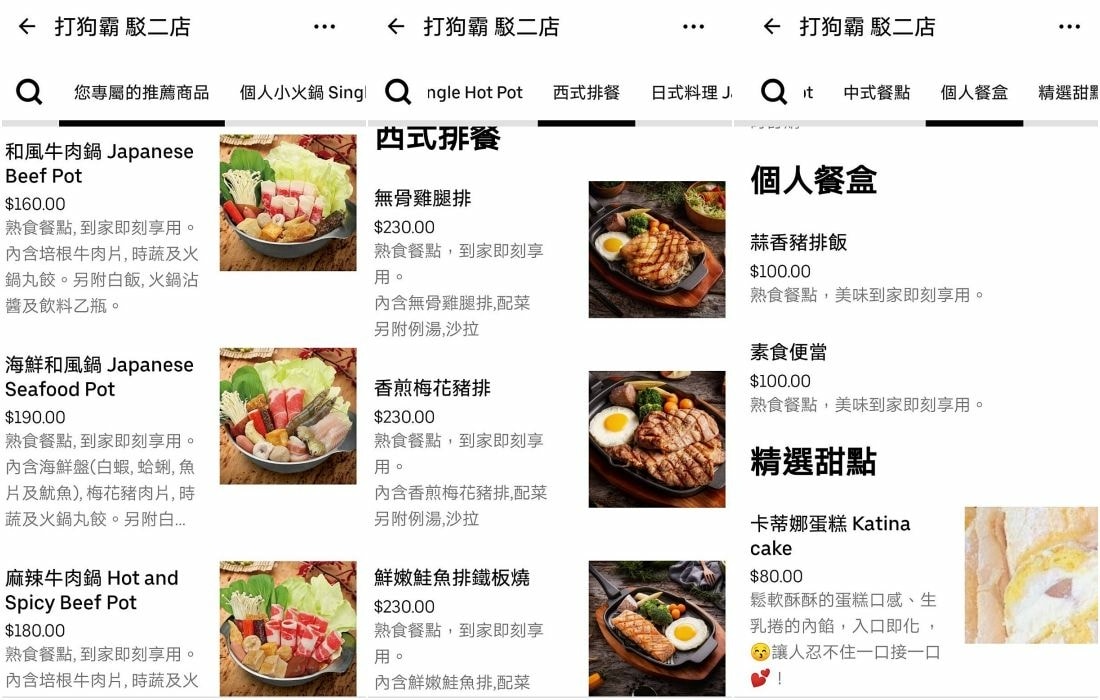Go to the 中式餐點 tab
The height and width of the screenshot is (700, 1100).
coord(876,93)
